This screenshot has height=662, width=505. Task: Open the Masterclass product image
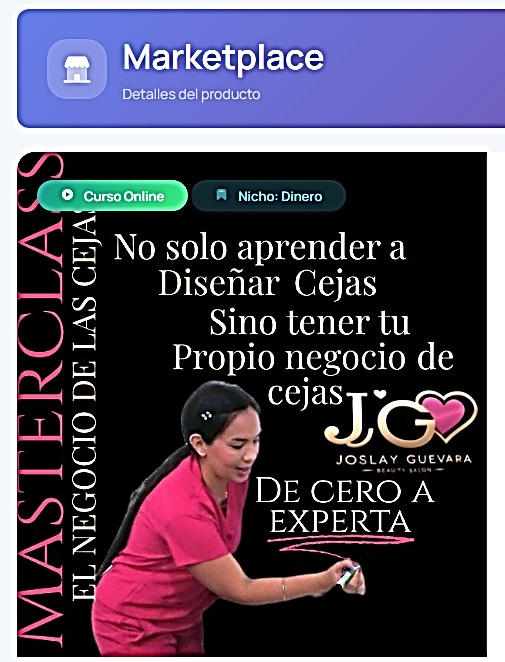[x=252, y=404]
